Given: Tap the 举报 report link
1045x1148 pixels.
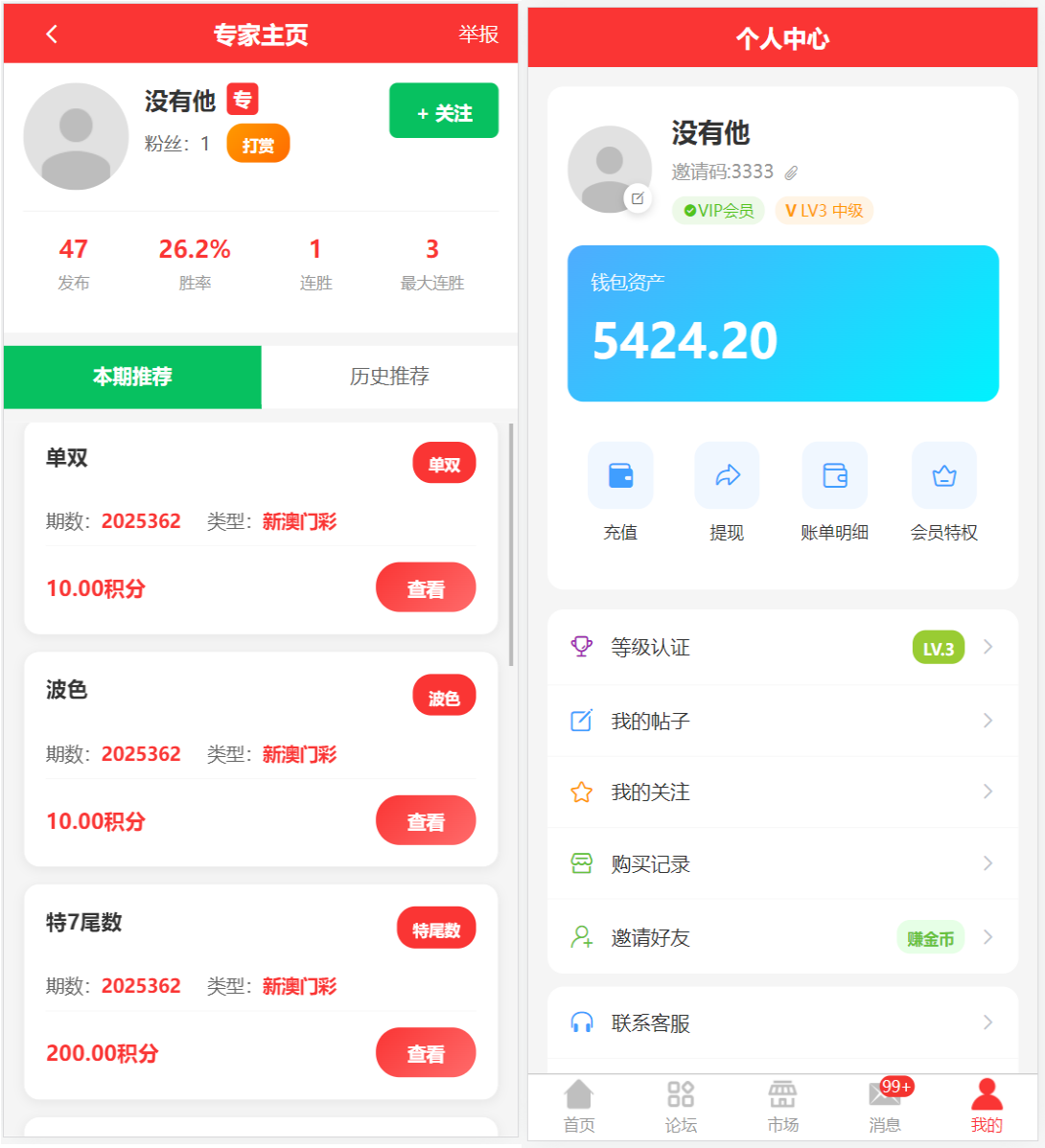Looking at the screenshot, I should [x=478, y=34].
